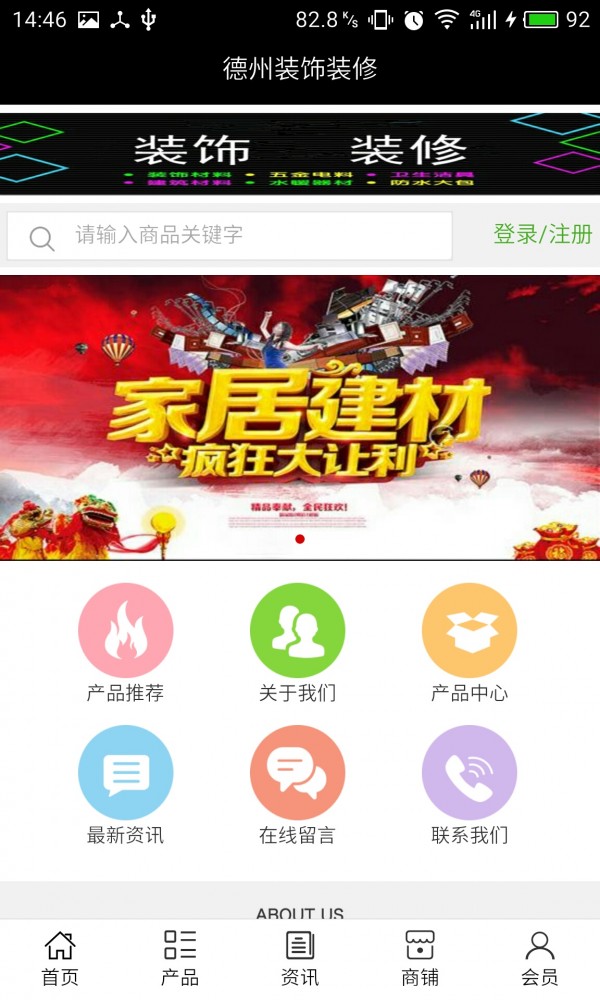This screenshot has height=1000, width=600.
Task: Open 登录/注册 login page
Action: coord(542,235)
